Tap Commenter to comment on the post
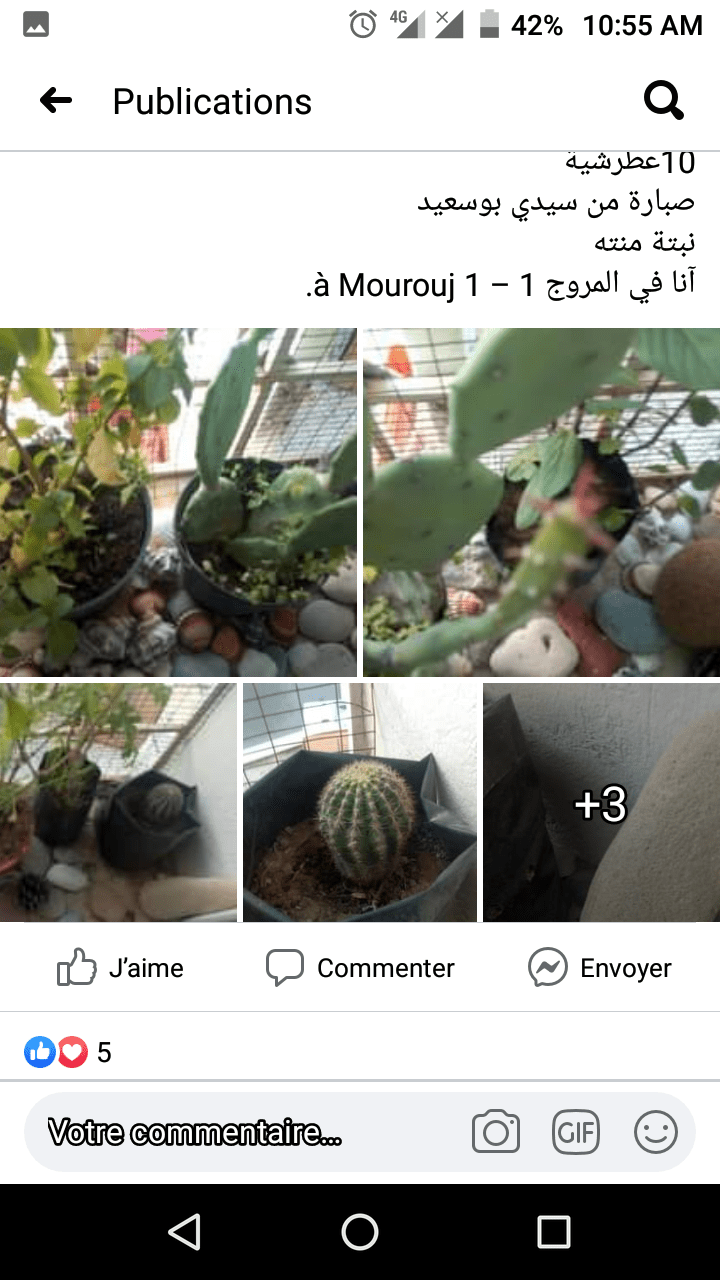Image resolution: width=720 pixels, height=1280 pixels. point(360,968)
